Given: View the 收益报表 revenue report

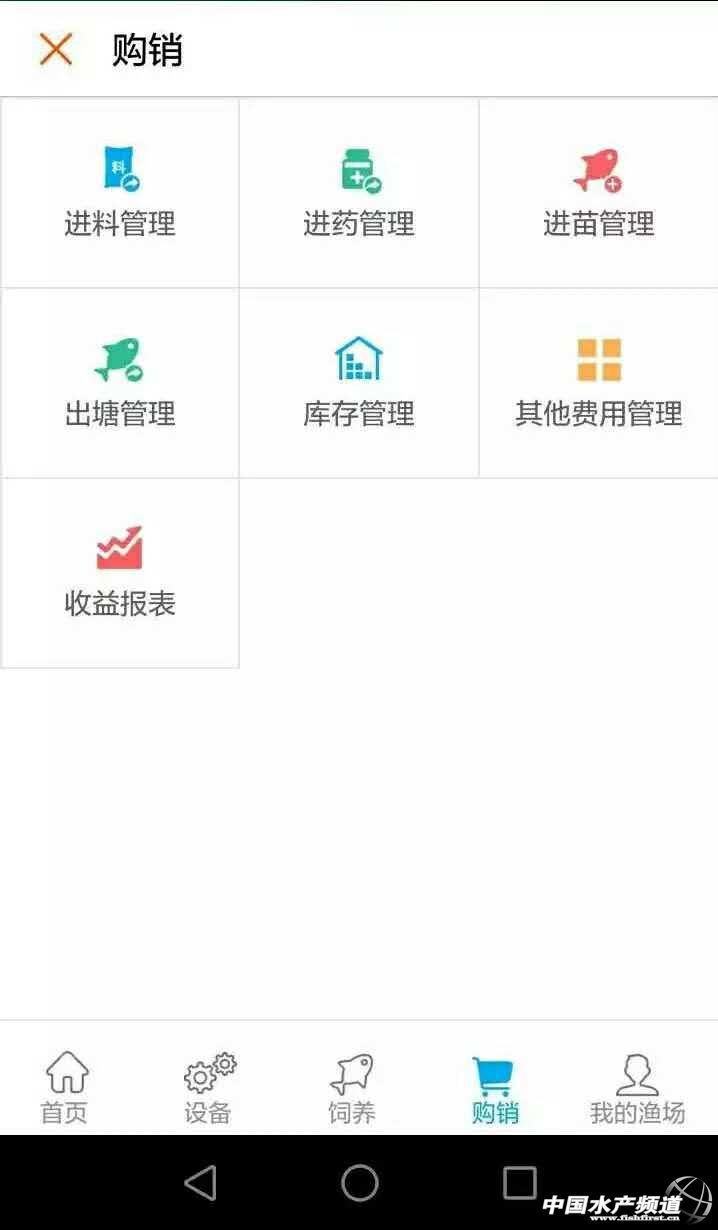Looking at the screenshot, I should pyautogui.click(x=120, y=573).
